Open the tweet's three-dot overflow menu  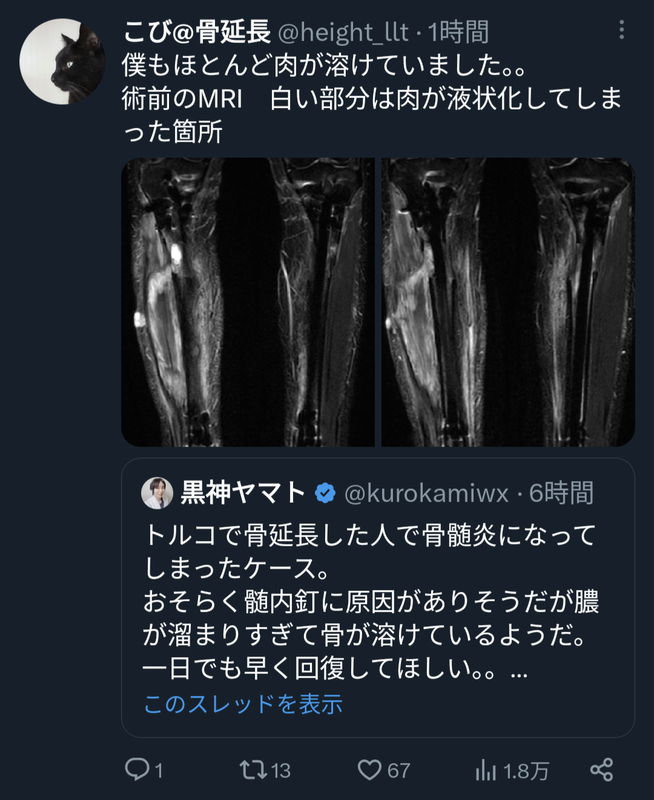(x=621, y=31)
